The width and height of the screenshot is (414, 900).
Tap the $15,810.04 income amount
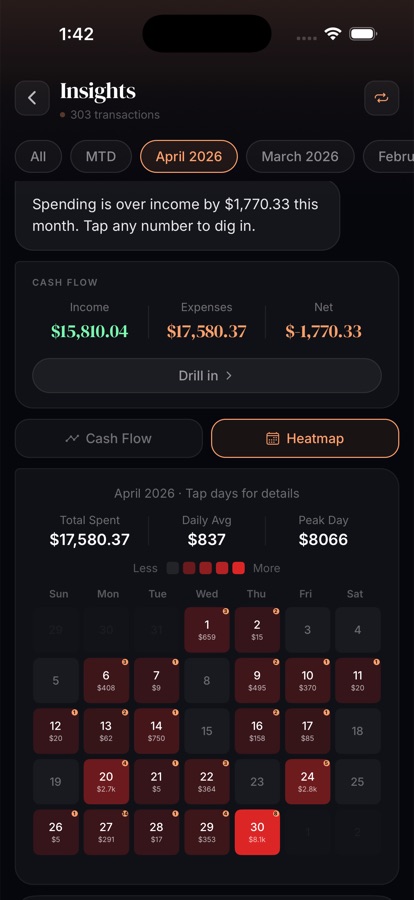pyautogui.click(x=90, y=331)
